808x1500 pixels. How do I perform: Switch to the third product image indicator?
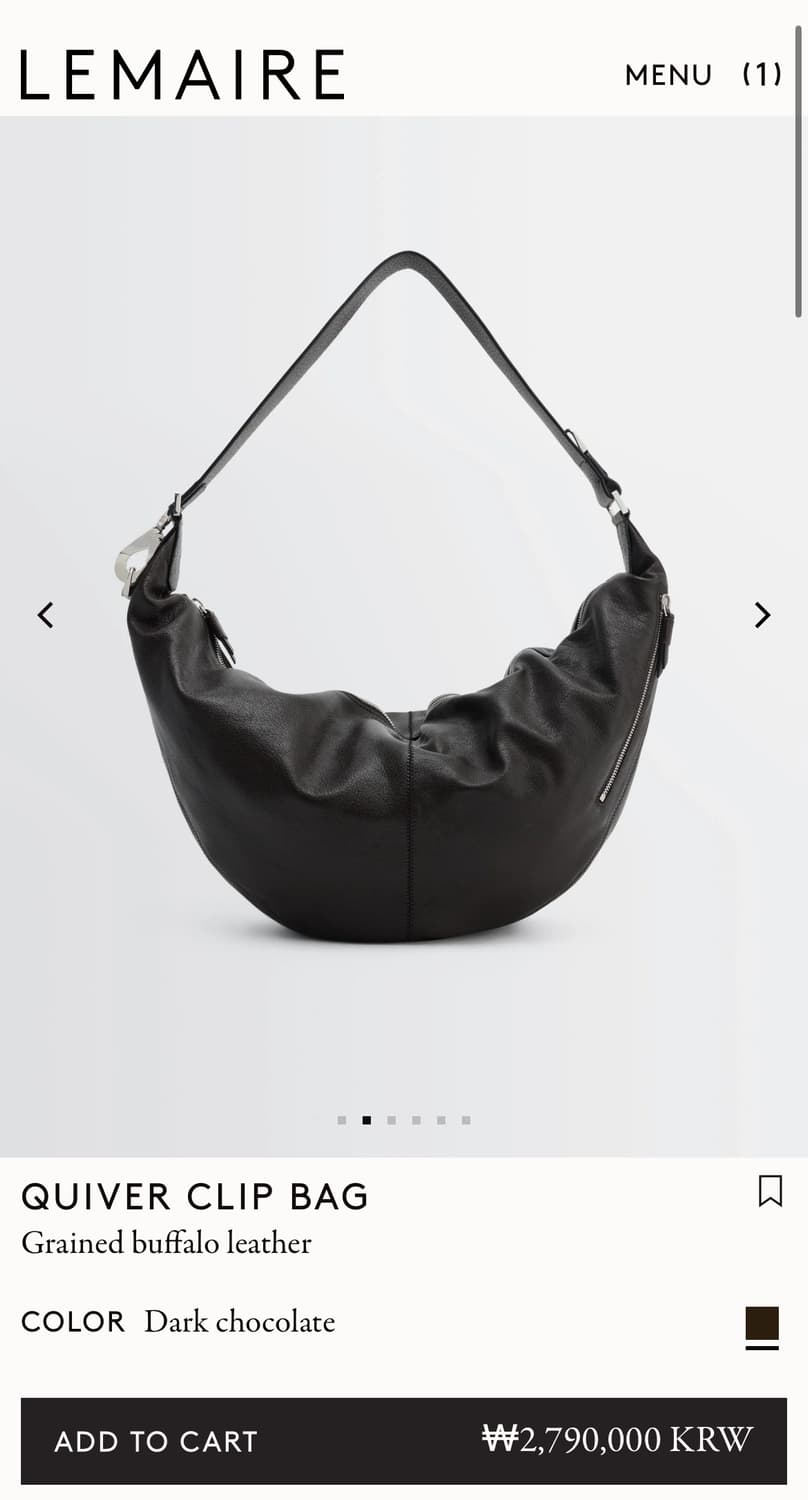(390, 1120)
